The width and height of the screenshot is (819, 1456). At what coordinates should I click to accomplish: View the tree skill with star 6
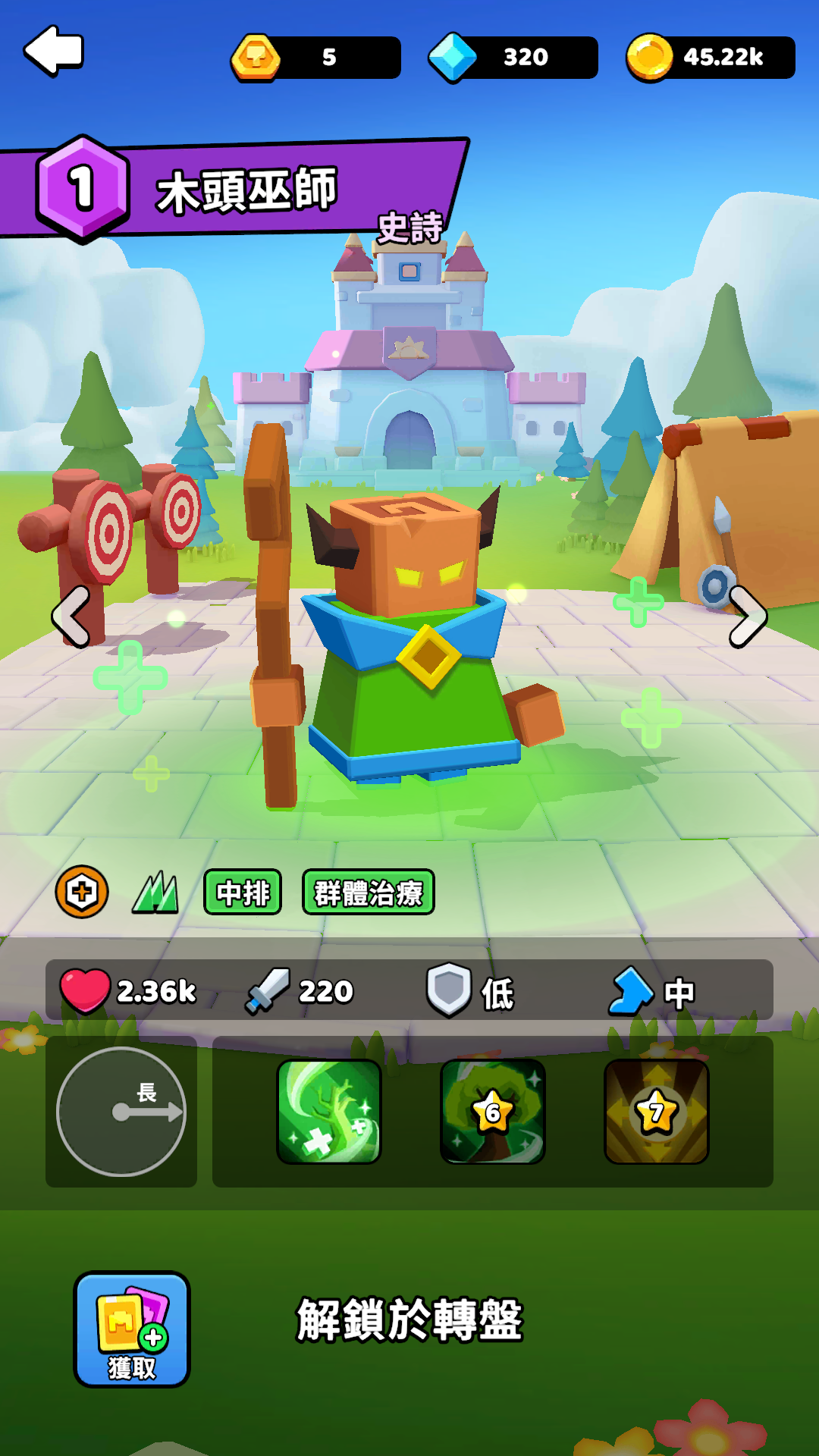(493, 1112)
